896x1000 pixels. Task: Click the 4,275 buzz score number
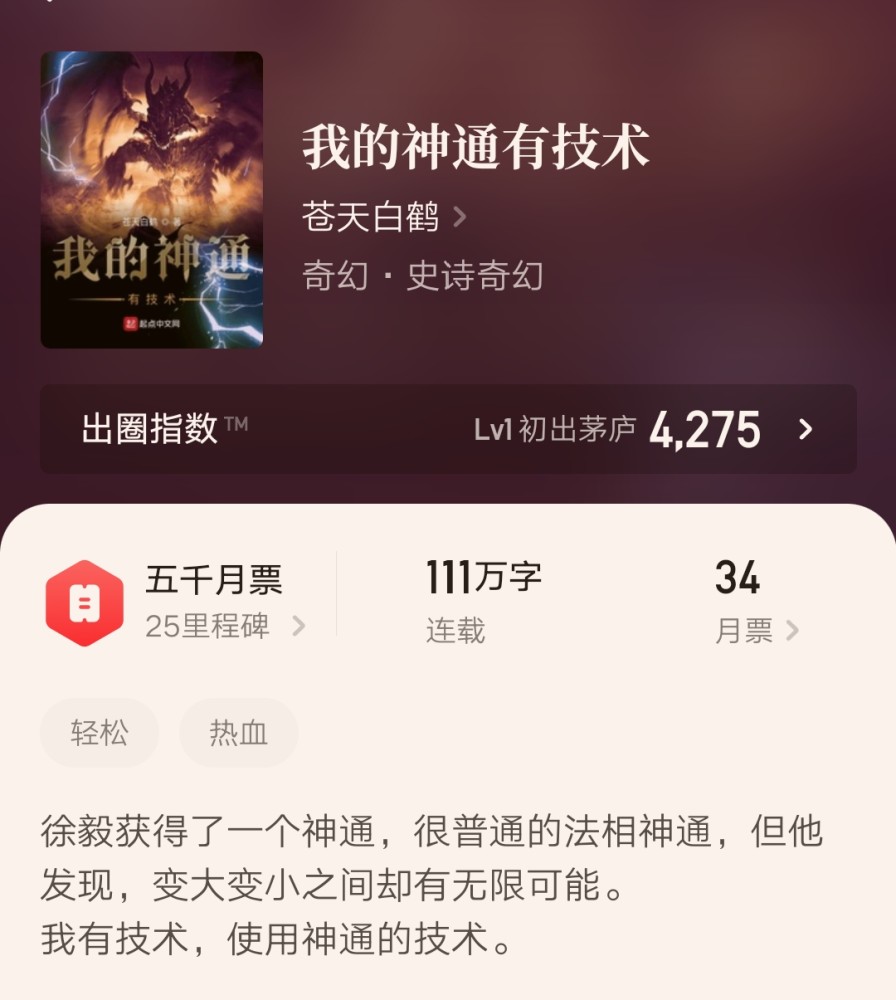click(x=703, y=428)
